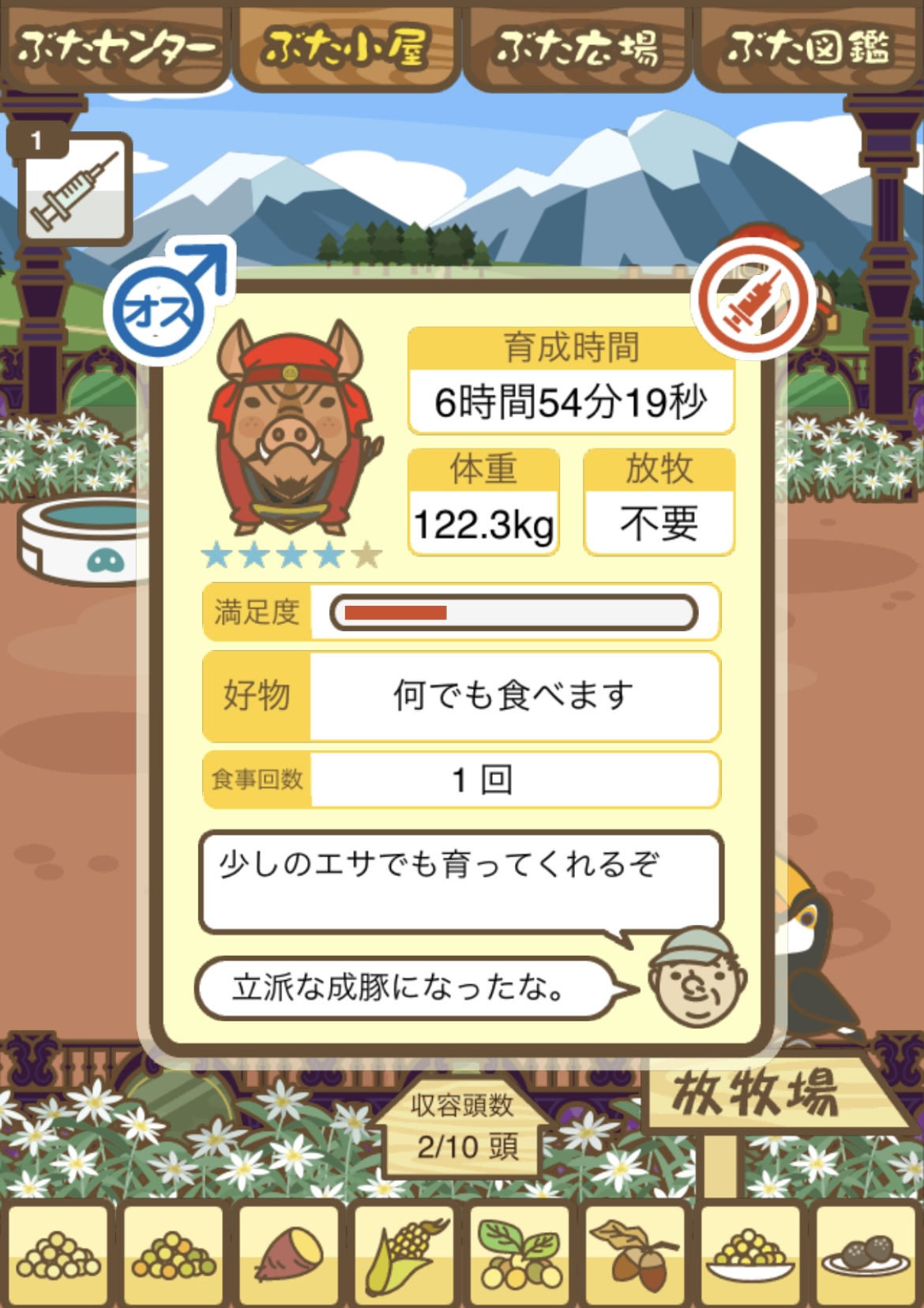Screen dimensions: 924x1308
Task: Pick the leafy green beans feed
Action: (520, 1254)
